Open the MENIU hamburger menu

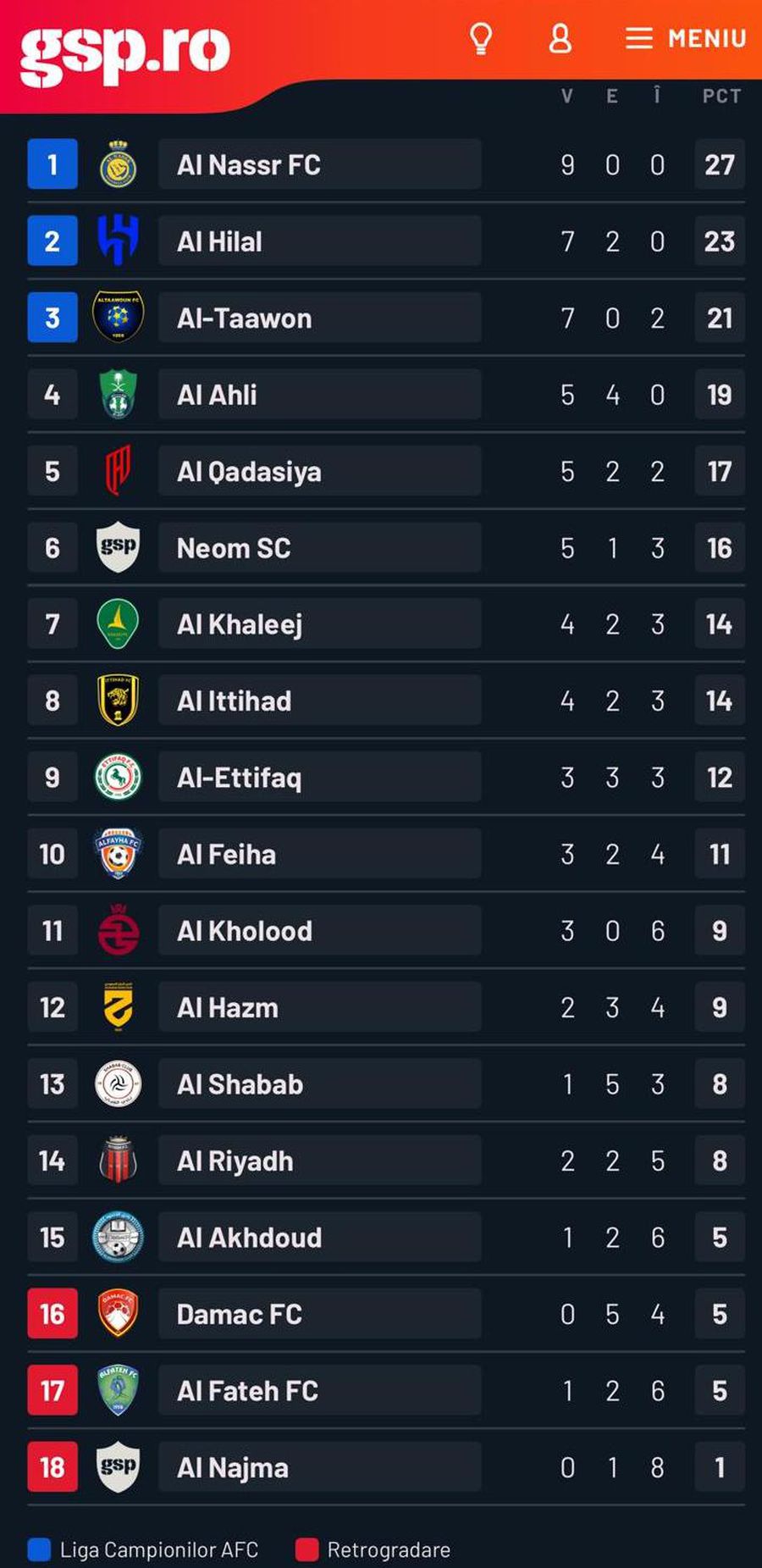pyautogui.click(x=685, y=39)
